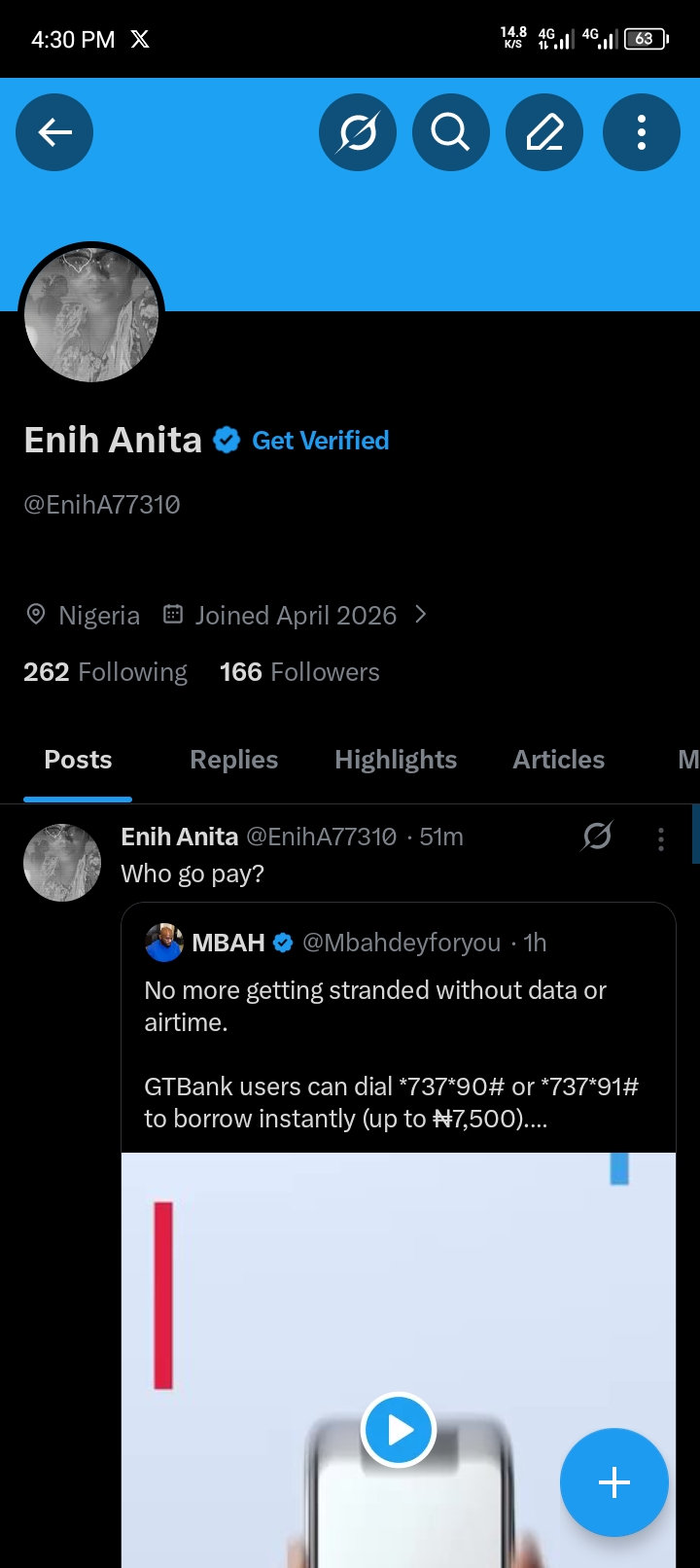View the 166 Followers list

coord(299,672)
